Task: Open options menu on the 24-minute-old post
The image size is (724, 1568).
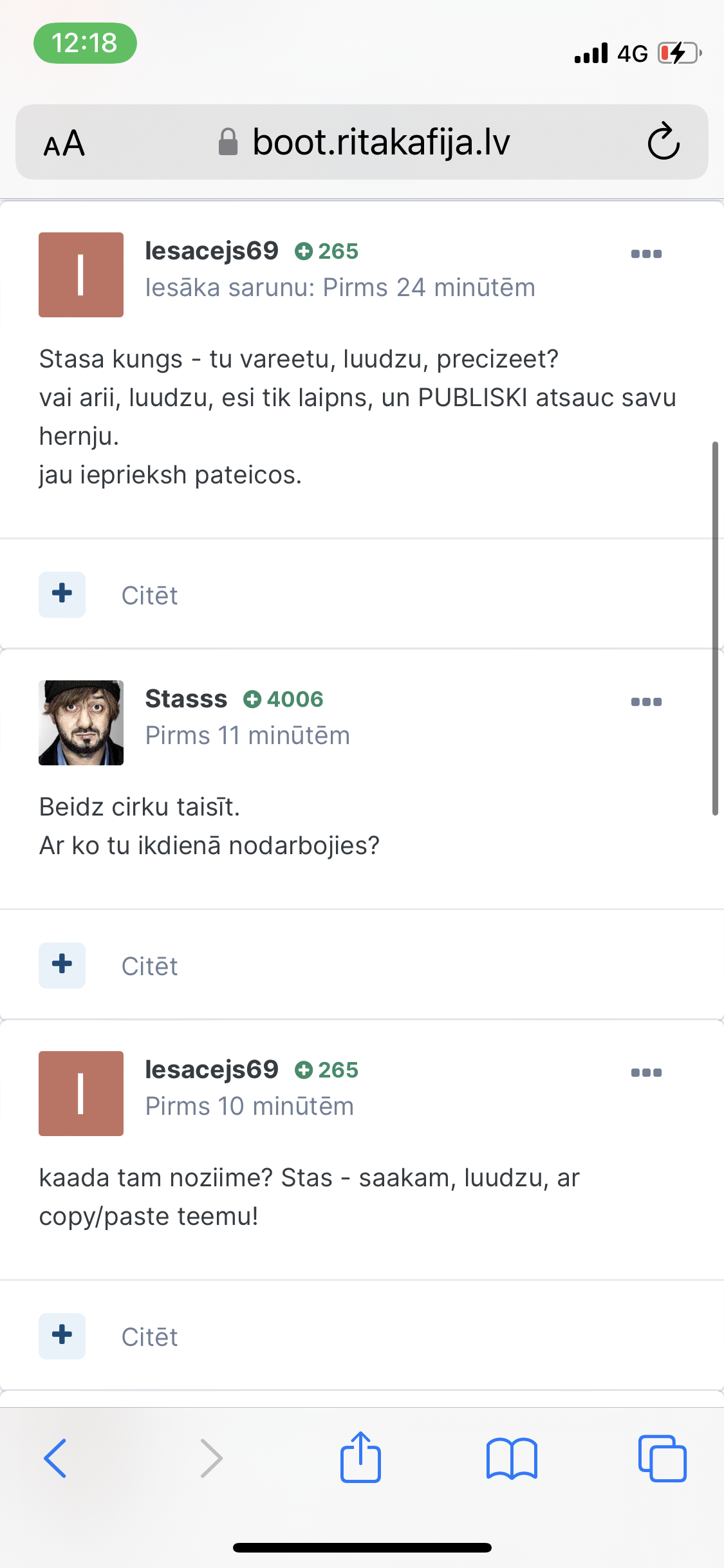Action: tap(646, 254)
